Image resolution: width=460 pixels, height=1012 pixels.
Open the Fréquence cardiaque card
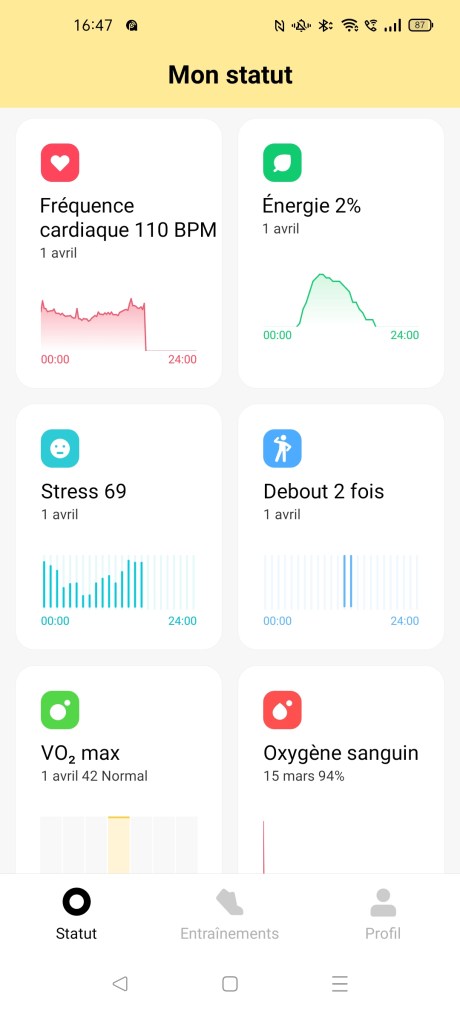(x=119, y=253)
